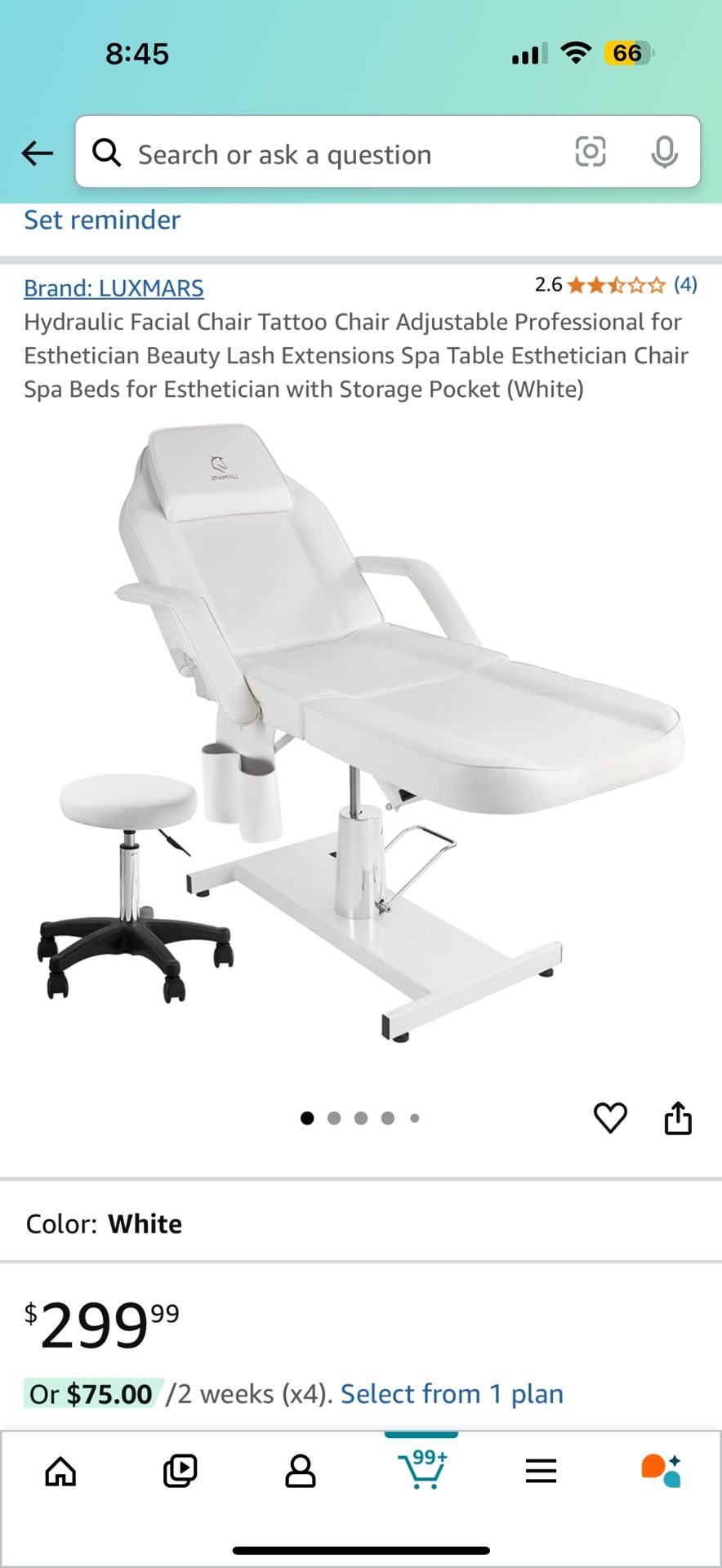Tap the search or ask a question field
The image size is (722, 1568).
[x=327, y=154]
